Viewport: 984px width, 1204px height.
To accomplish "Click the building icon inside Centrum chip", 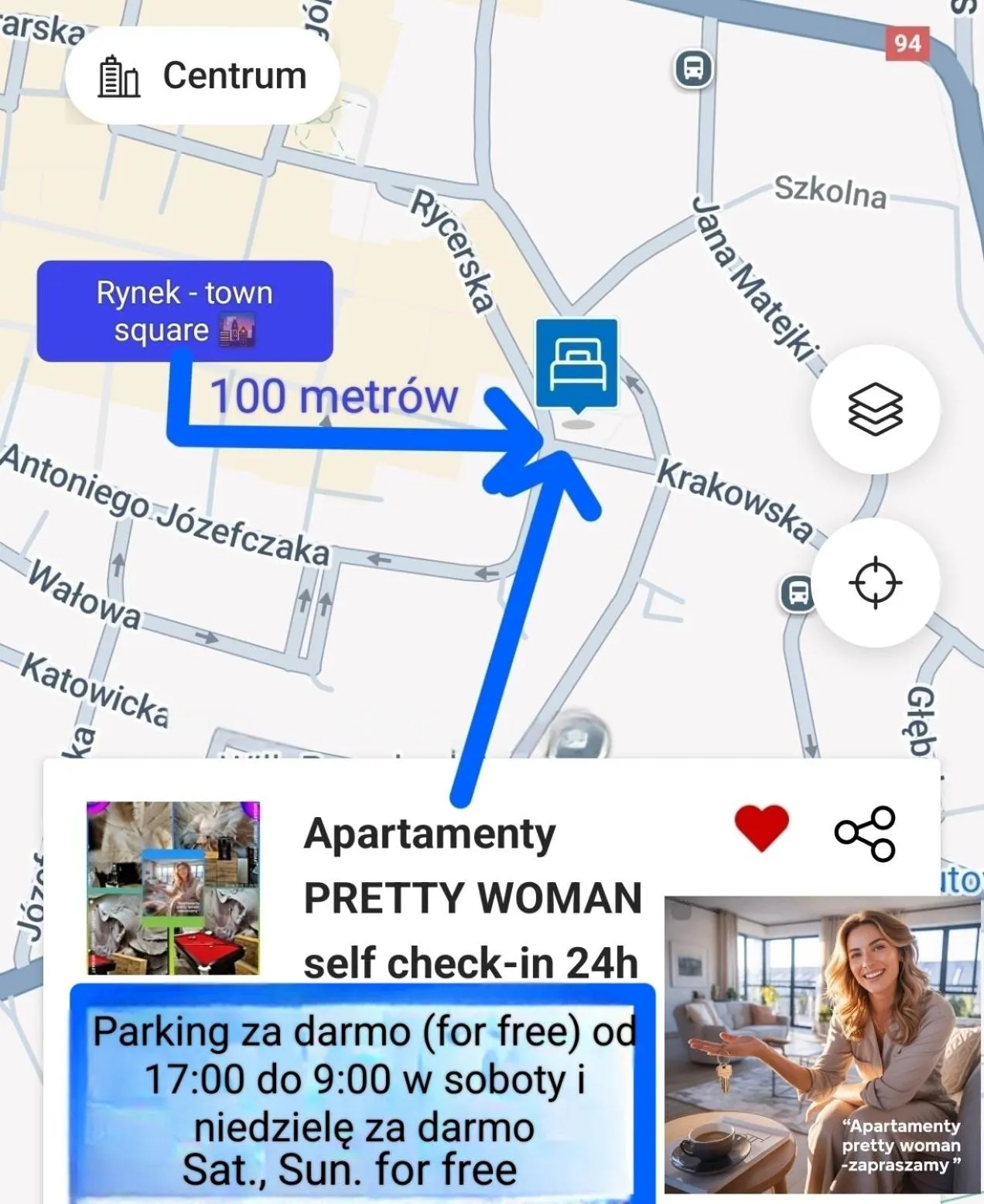I will (118, 74).
